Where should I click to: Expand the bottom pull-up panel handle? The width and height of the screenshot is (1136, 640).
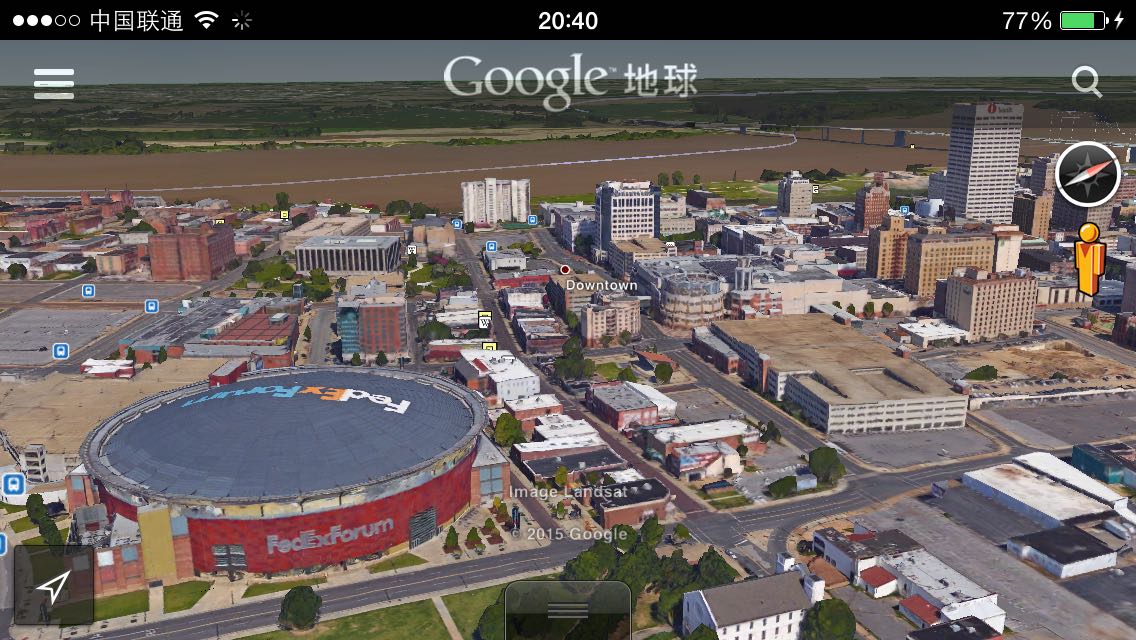567,610
